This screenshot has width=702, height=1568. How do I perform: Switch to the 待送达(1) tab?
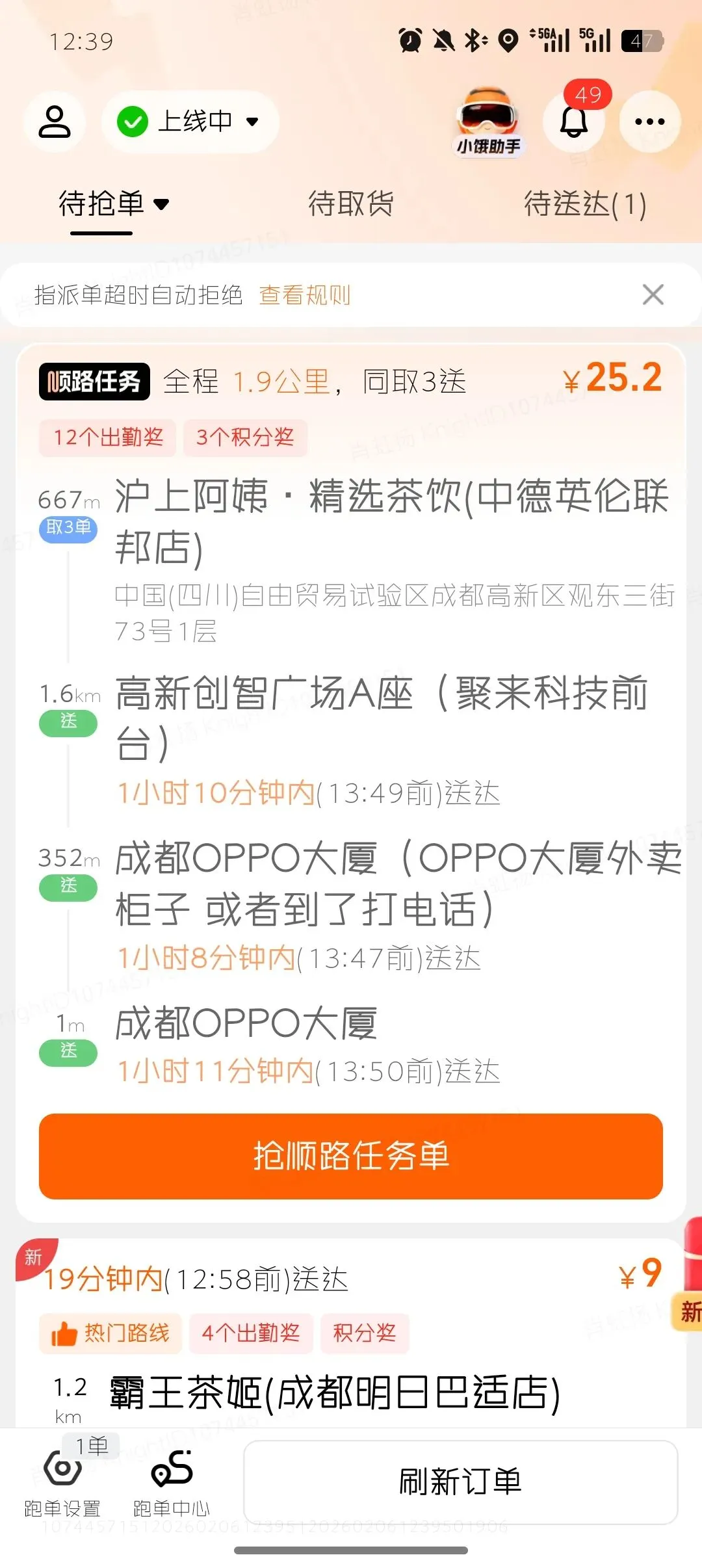pos(584,204)
